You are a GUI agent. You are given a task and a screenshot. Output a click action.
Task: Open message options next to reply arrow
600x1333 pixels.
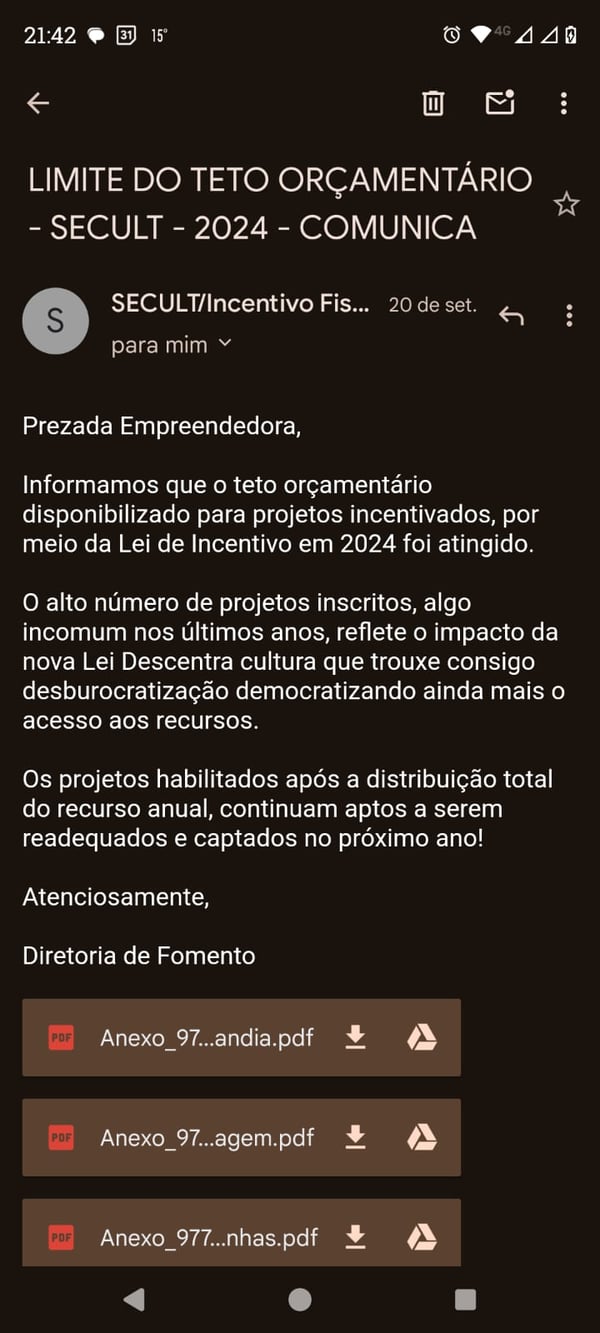pos(569,316)
